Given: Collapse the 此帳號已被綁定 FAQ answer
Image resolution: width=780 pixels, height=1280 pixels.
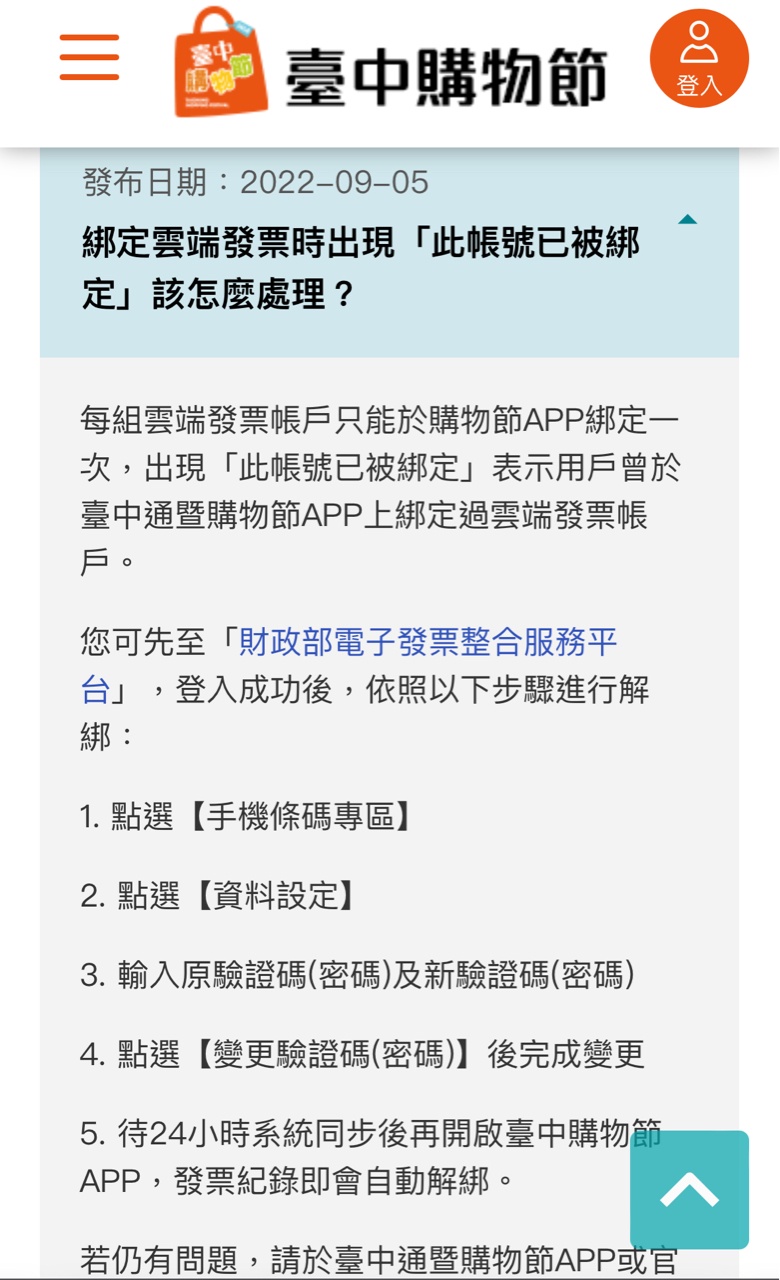Looking at the screenshot, I should (x=687, y=220).
